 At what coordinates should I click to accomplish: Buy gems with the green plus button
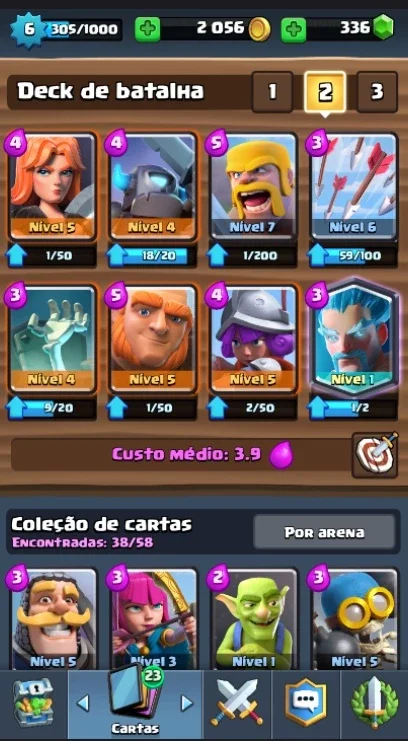294,29
